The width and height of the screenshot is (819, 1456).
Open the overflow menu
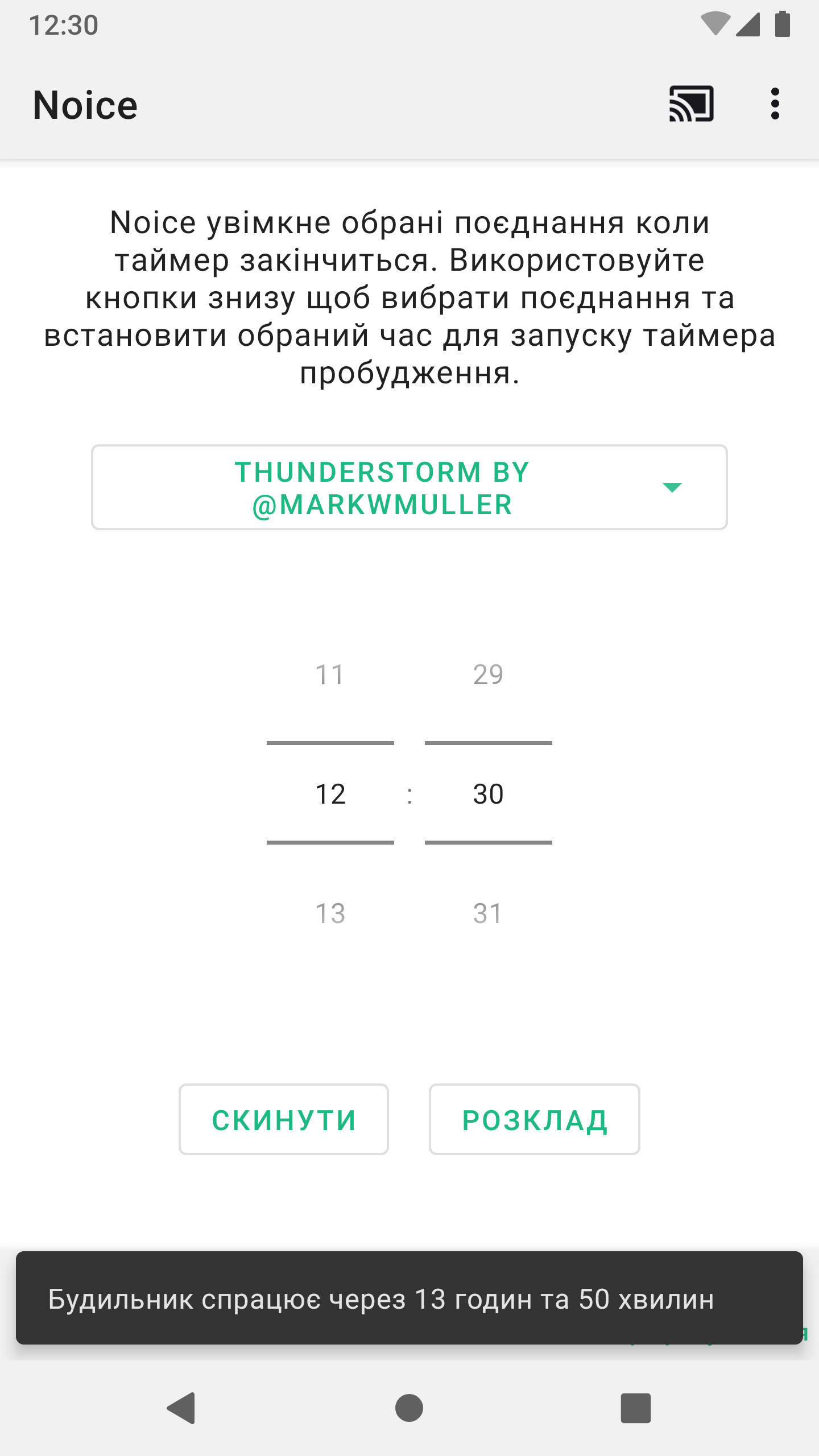[x=775, y=104]
